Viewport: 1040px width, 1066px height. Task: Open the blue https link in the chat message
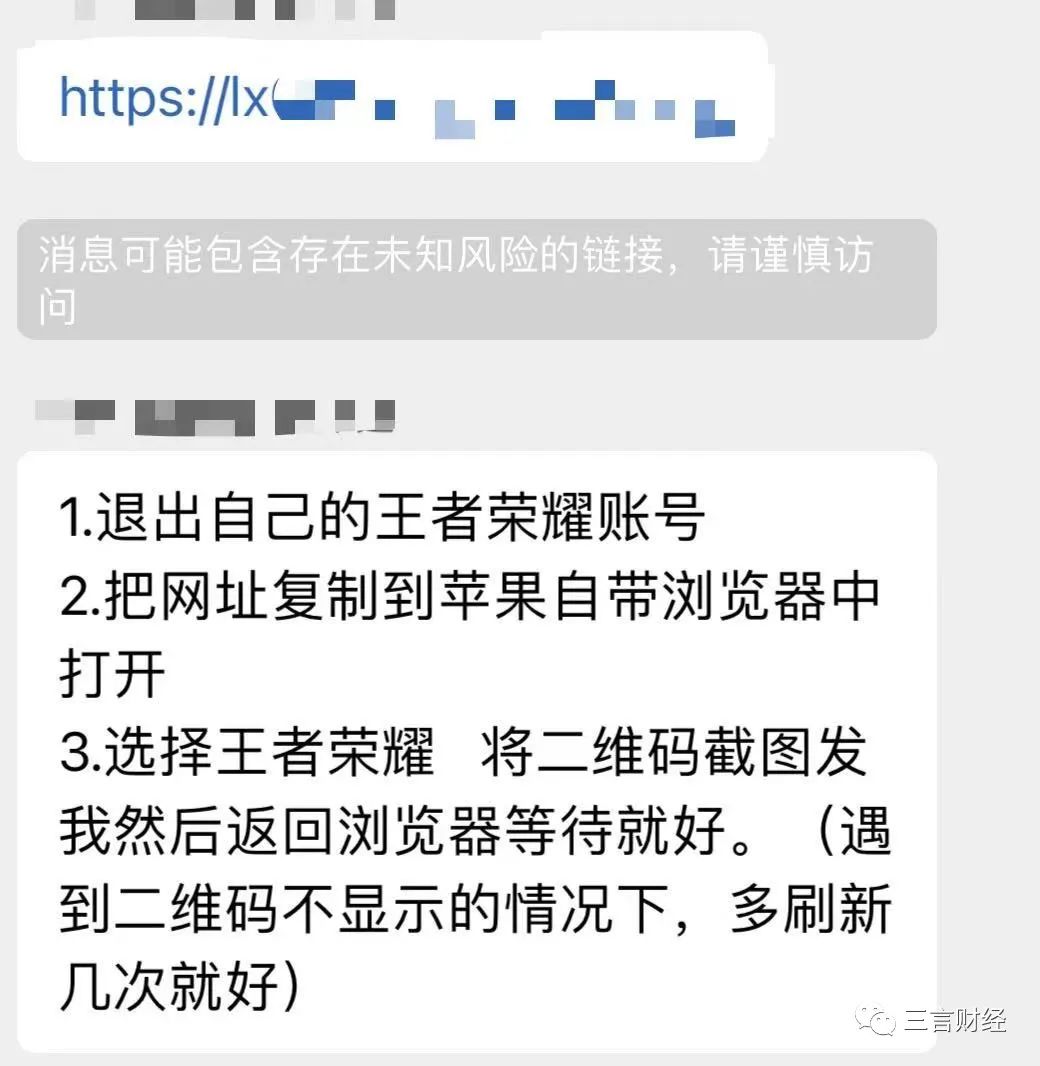(x=165, y=98)
